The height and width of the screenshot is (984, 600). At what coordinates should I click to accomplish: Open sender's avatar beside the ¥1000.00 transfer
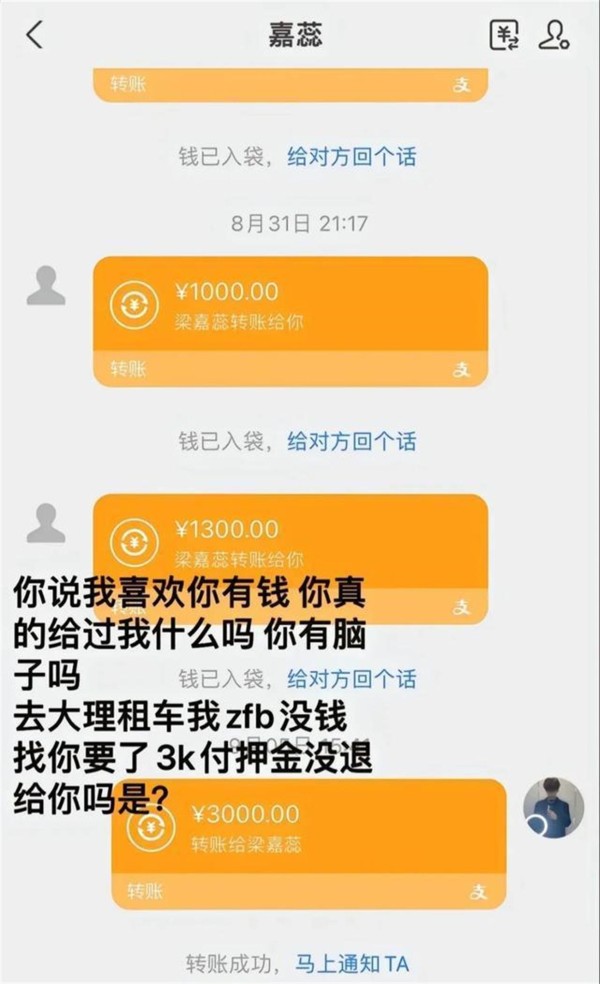click(45, 286)
